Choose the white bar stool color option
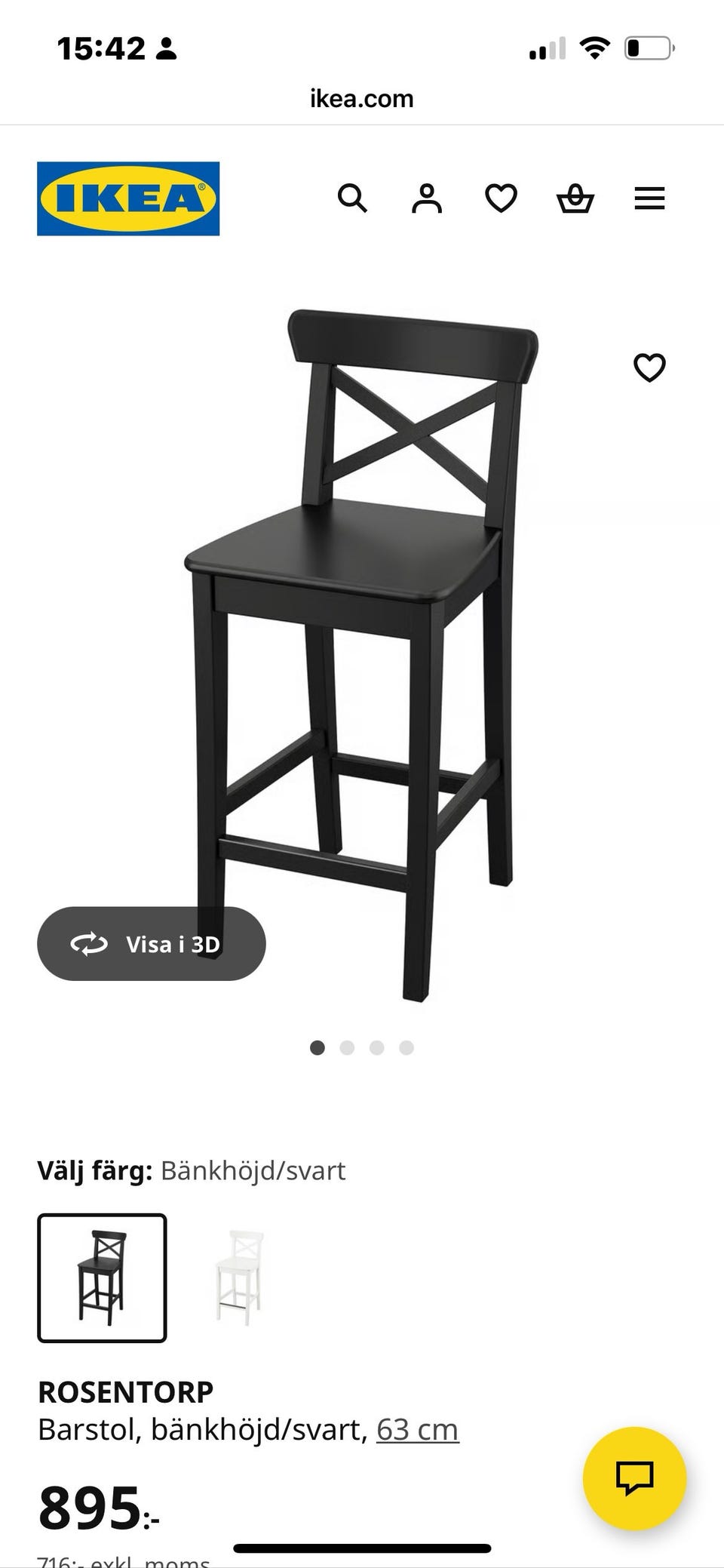724x1568 pixels. point(239,1277)
